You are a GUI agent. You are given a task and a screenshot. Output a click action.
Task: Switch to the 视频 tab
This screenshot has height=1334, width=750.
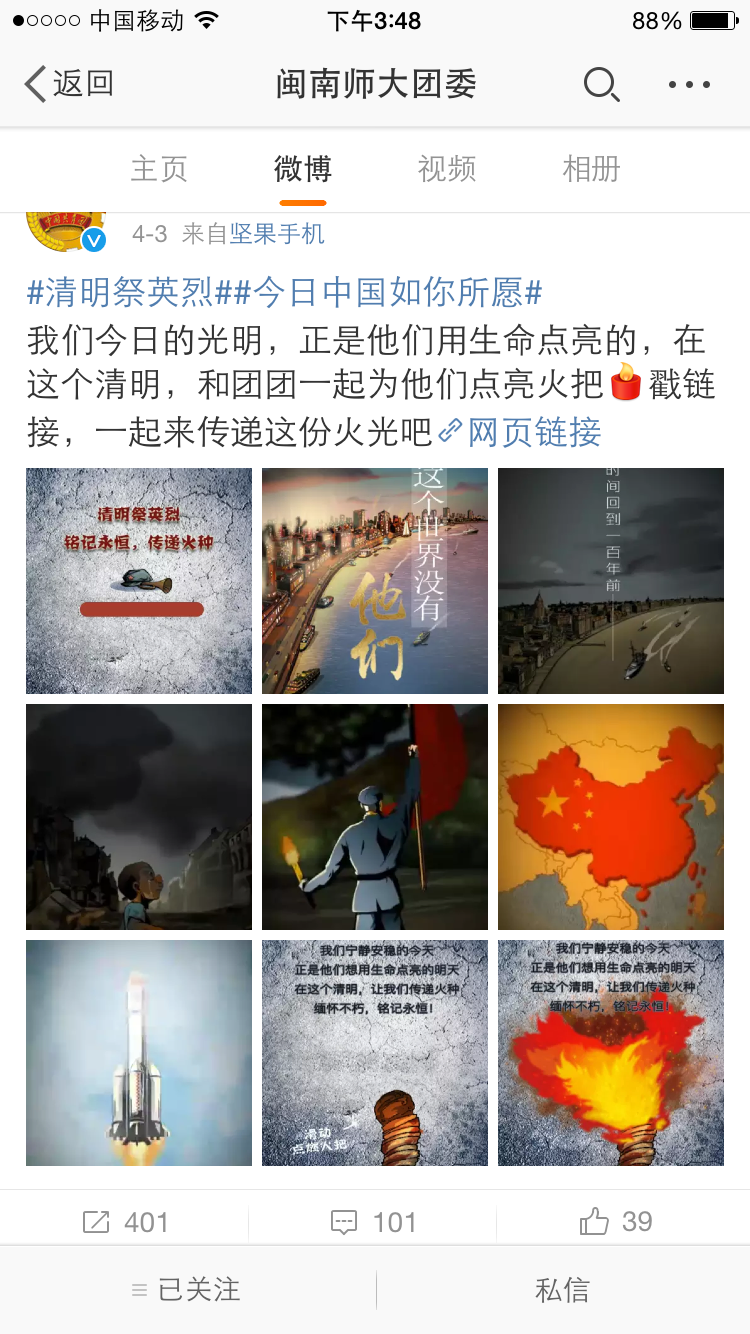tap(446, 169)
